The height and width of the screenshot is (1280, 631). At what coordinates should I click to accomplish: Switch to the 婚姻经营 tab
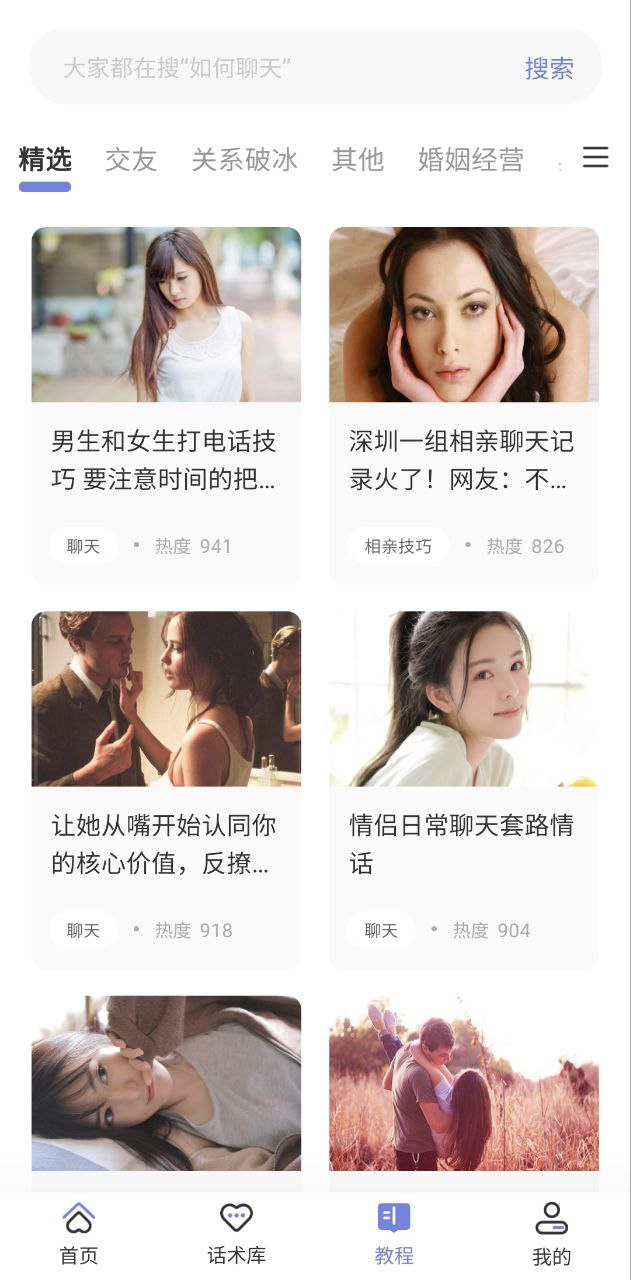[x=471, y=159]
